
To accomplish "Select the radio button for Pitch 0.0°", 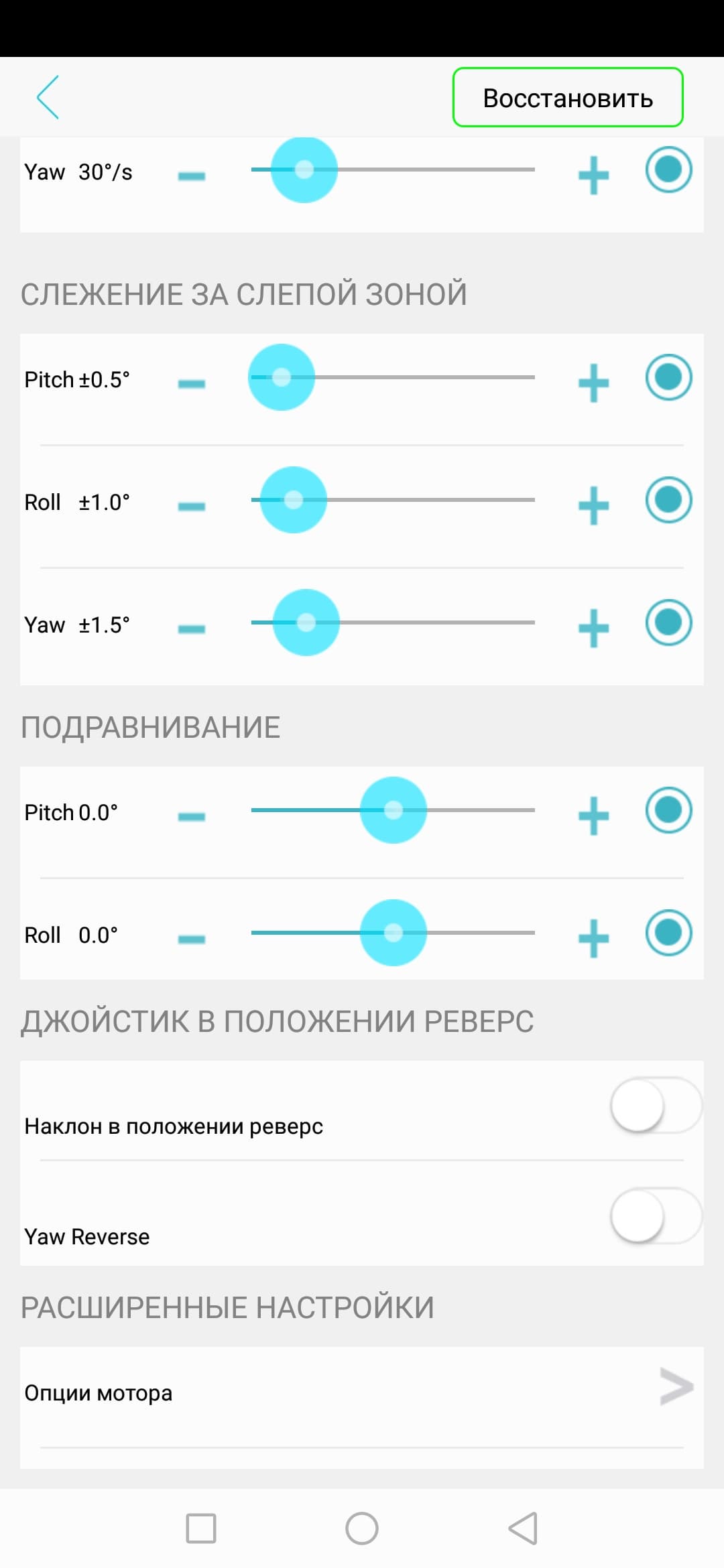I will click(x=668, y=810).
